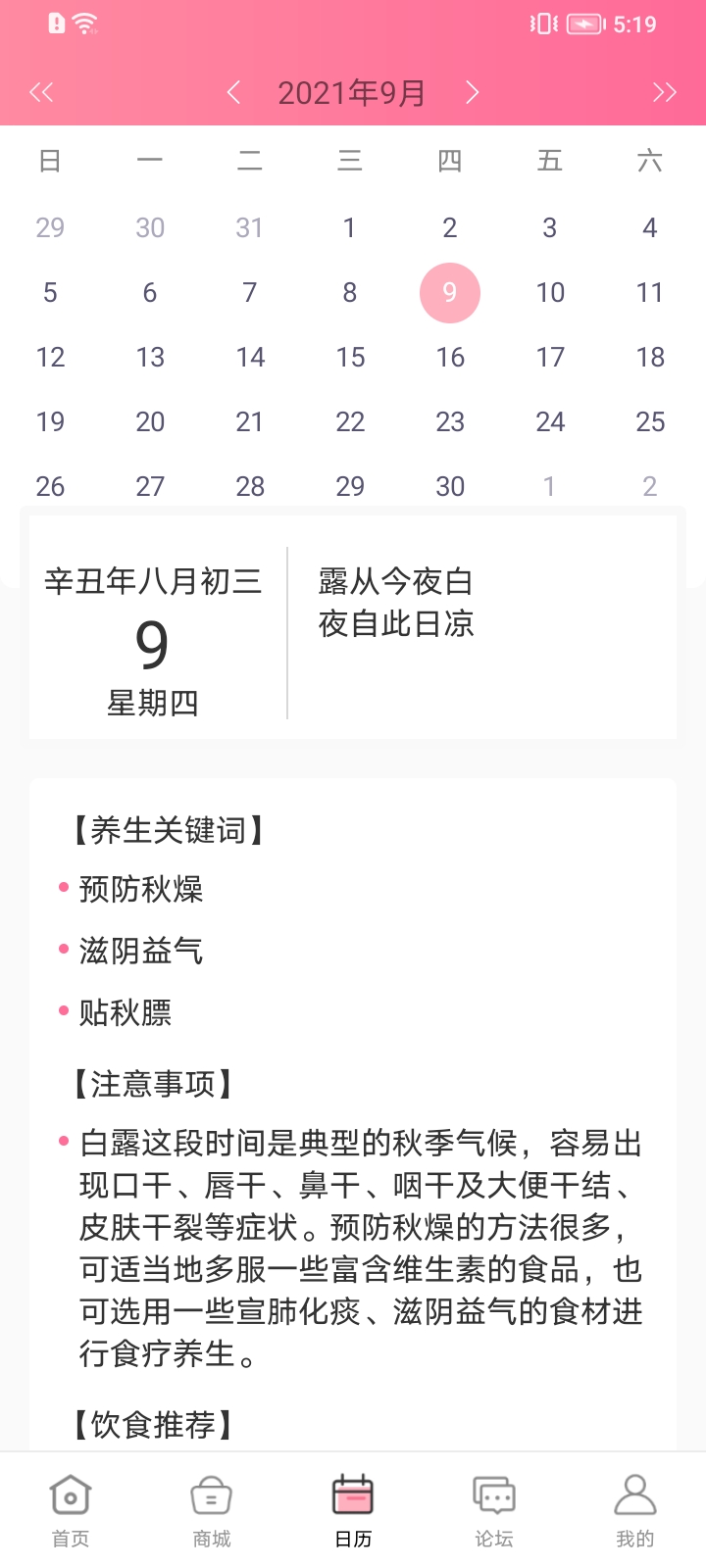Jump to previous year with double-left chevron
The height and width of the screenshot is (1568, 706).
[41, 92]
